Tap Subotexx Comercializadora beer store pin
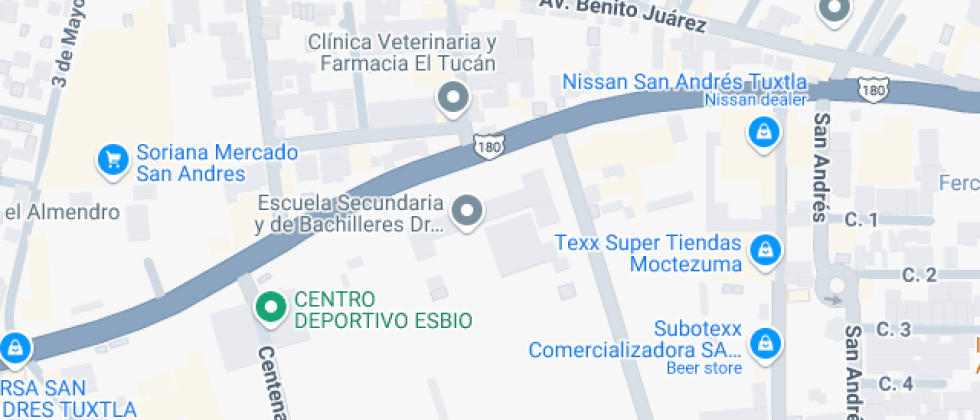980x420 pixels. click(x=765, y=342)
